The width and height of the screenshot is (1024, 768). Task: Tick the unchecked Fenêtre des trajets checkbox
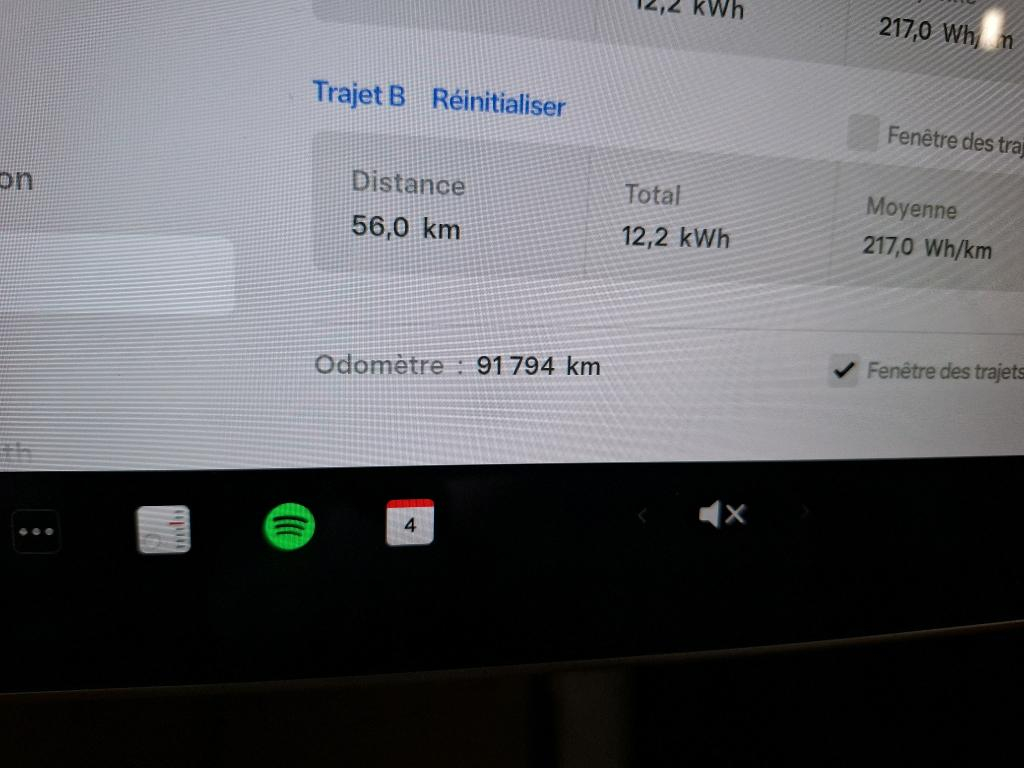click(862, 133)
